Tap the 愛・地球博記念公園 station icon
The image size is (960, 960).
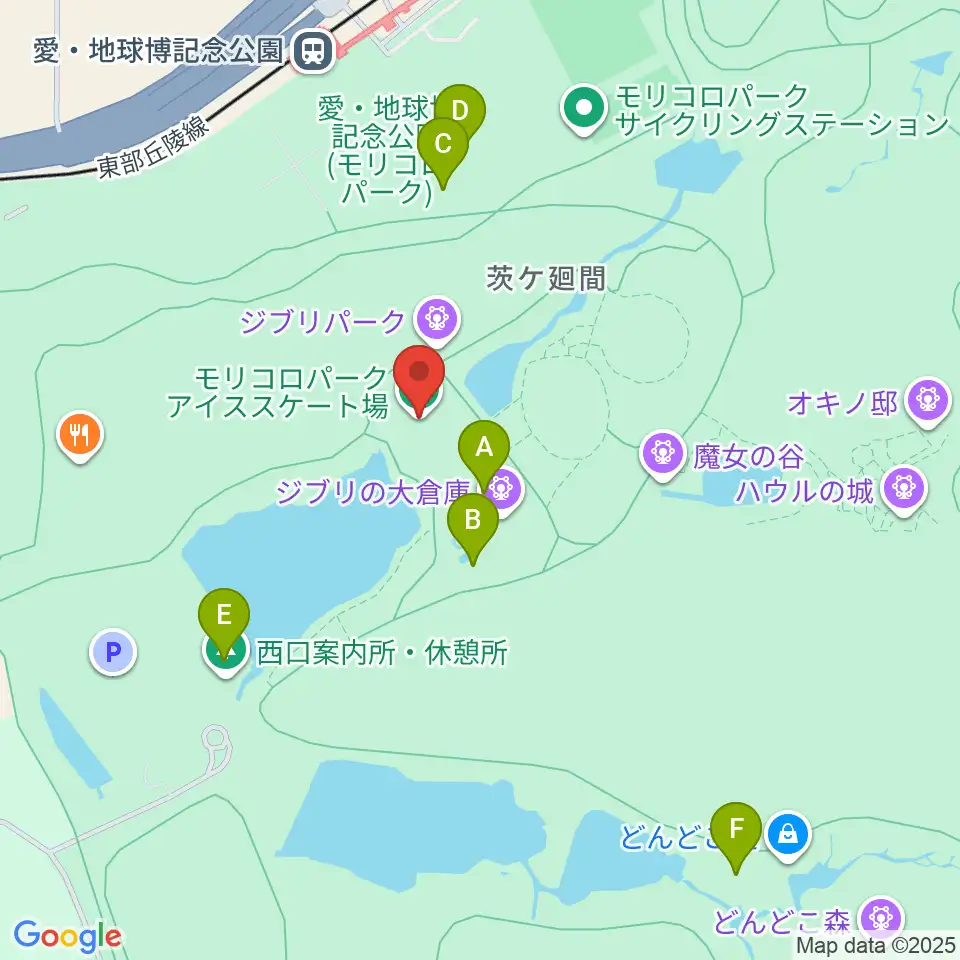pyautogui.click(x=314, y=50)
